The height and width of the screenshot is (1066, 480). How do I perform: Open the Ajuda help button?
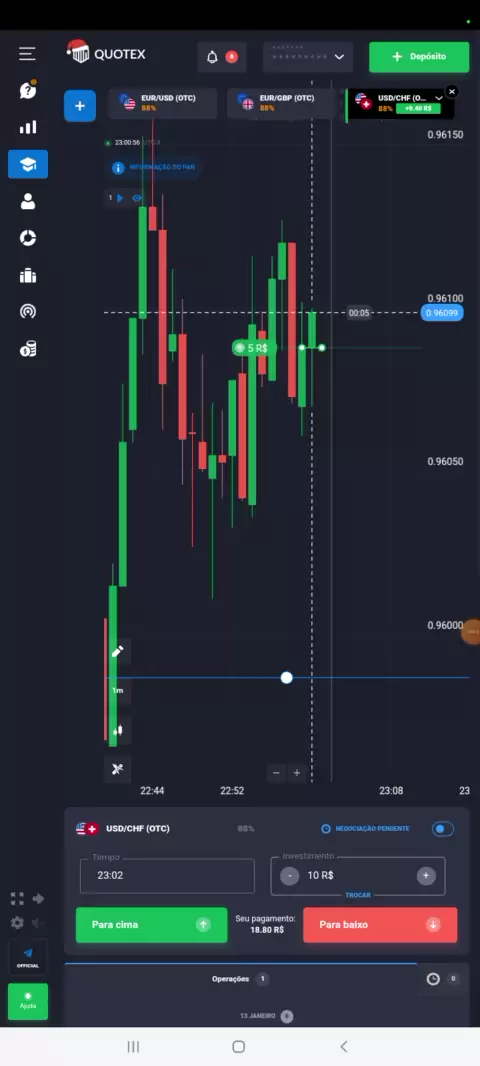(28, 1001)
